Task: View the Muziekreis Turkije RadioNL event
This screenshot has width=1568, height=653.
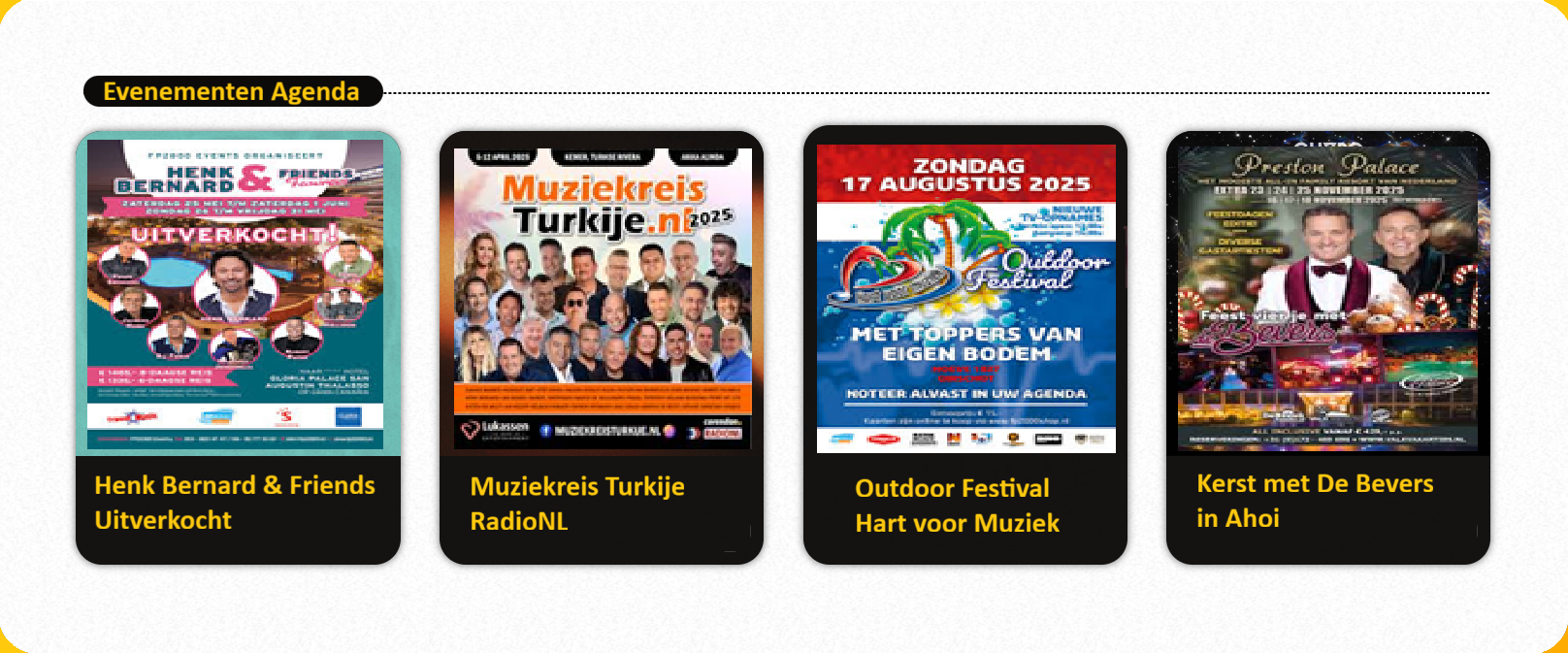Action: tap(602, 347)
